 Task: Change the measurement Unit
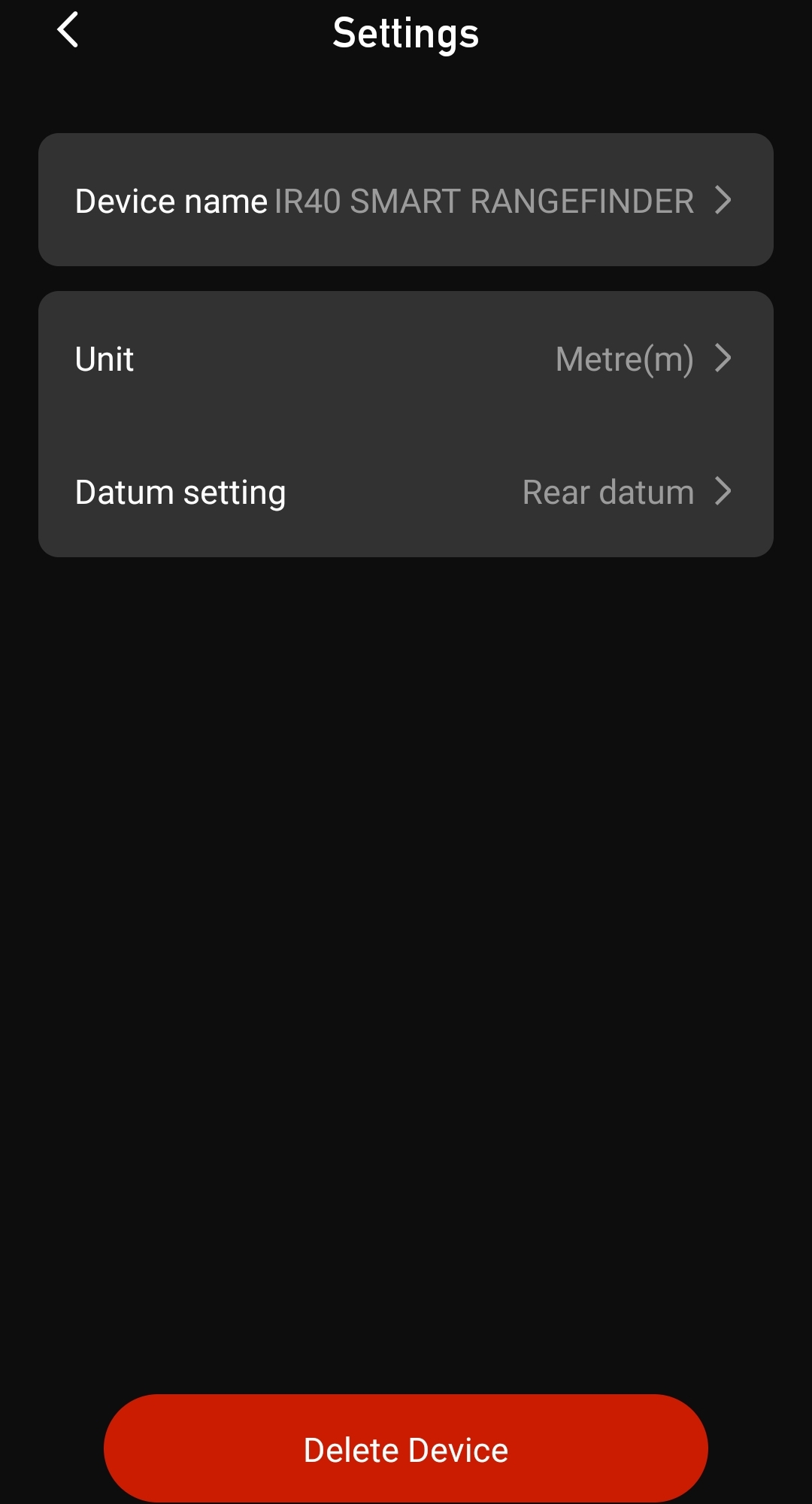coord(405,359)
